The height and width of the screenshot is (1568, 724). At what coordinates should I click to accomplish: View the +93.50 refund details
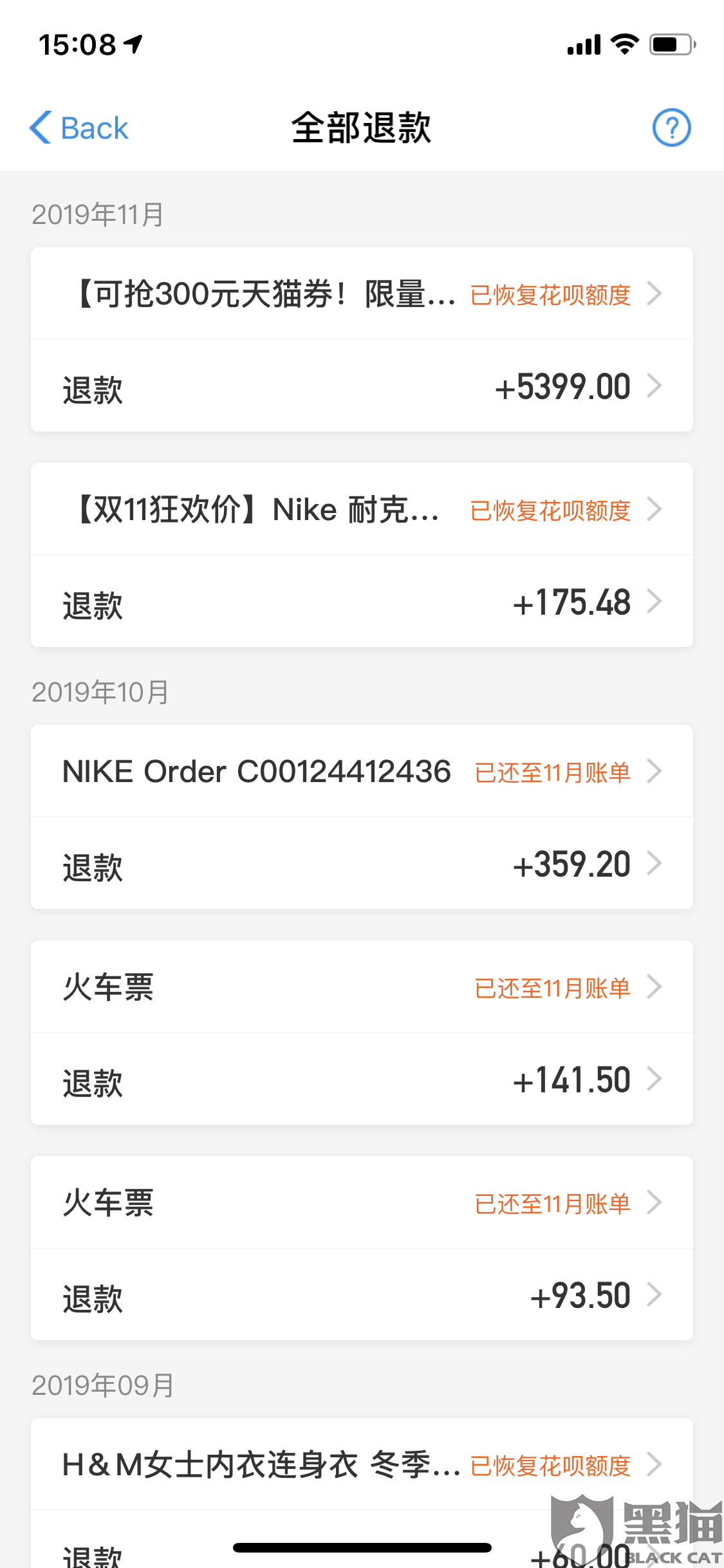(x=362, y=1296)
